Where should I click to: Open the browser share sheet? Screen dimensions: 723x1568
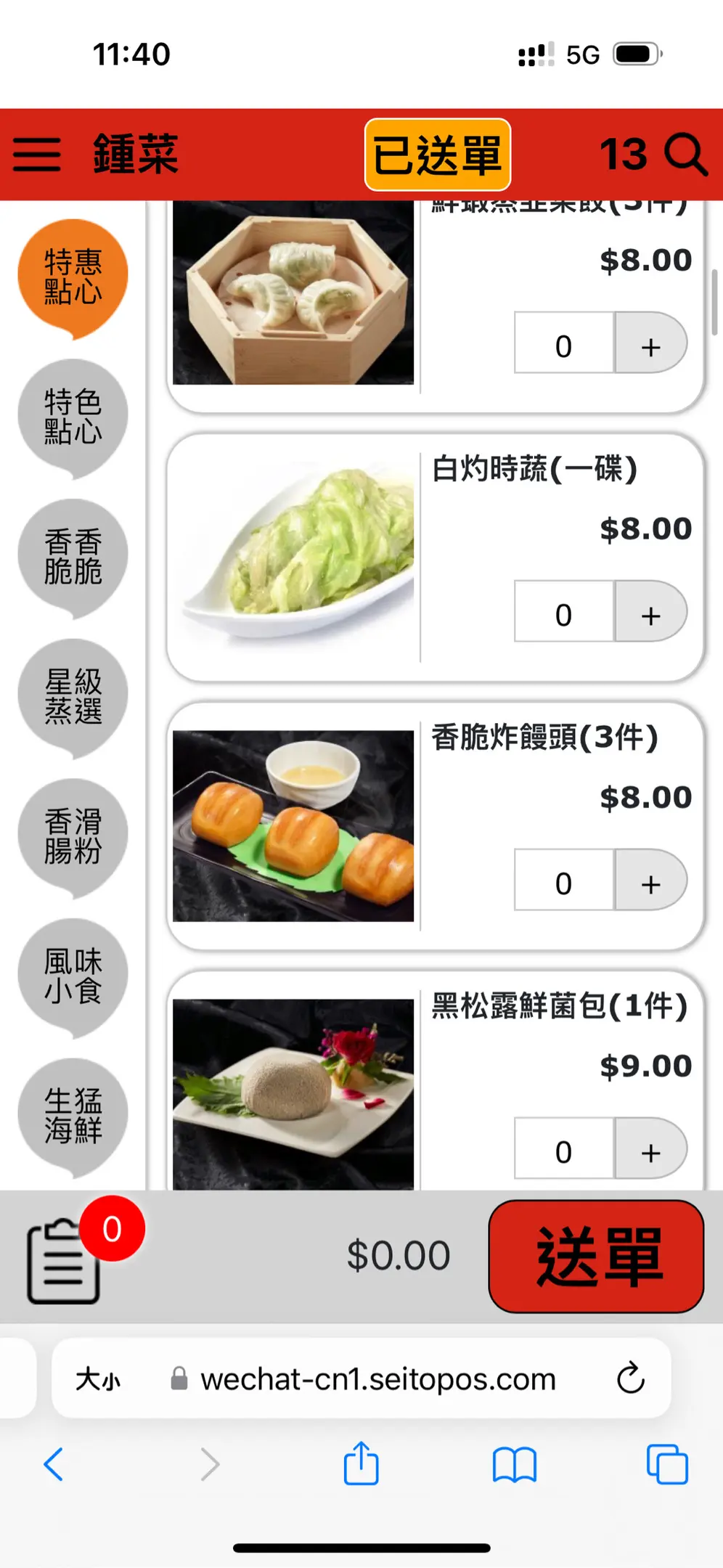[x=361, y=1463]
